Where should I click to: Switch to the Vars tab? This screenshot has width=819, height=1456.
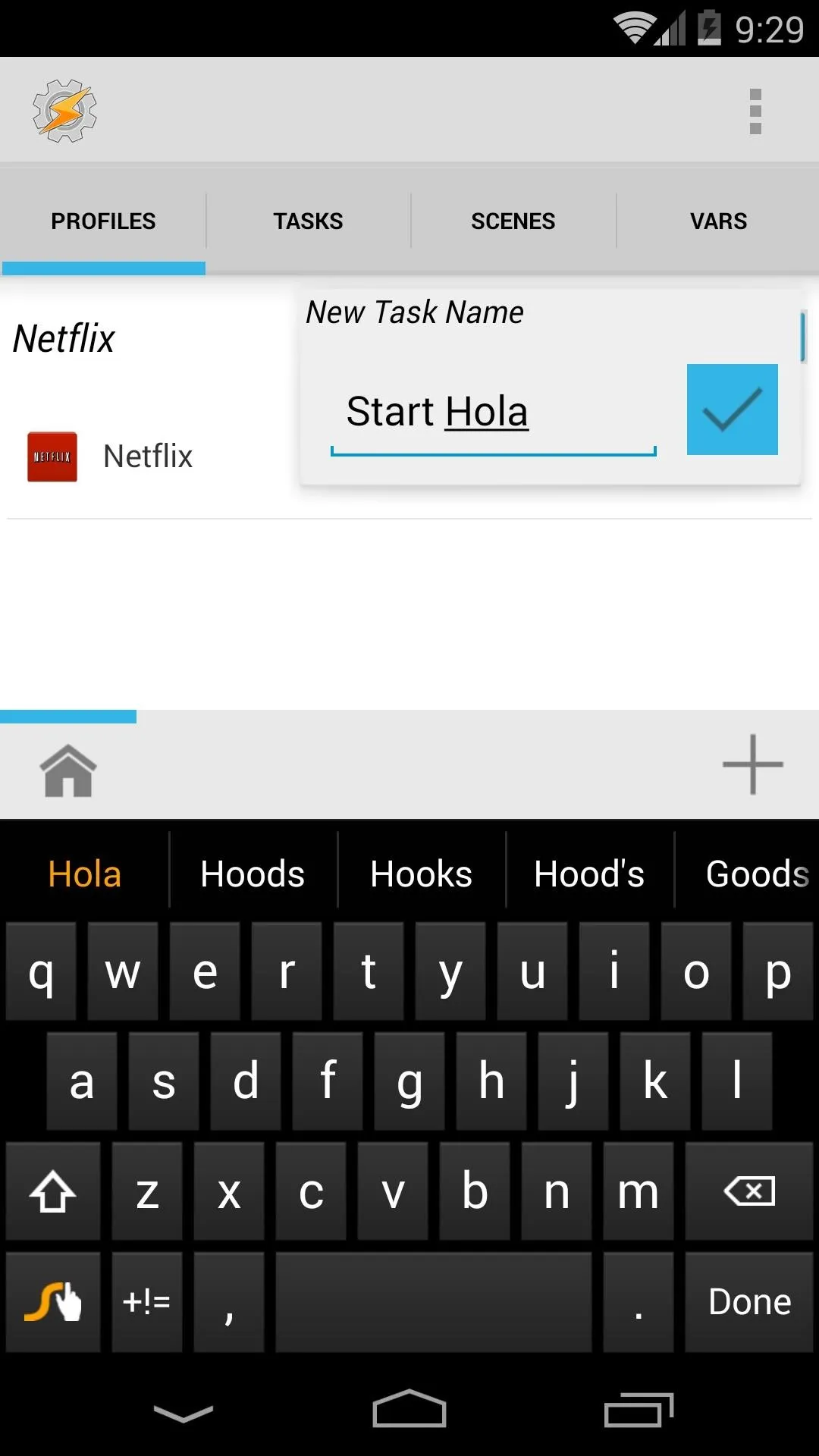(x=718, y=221)
